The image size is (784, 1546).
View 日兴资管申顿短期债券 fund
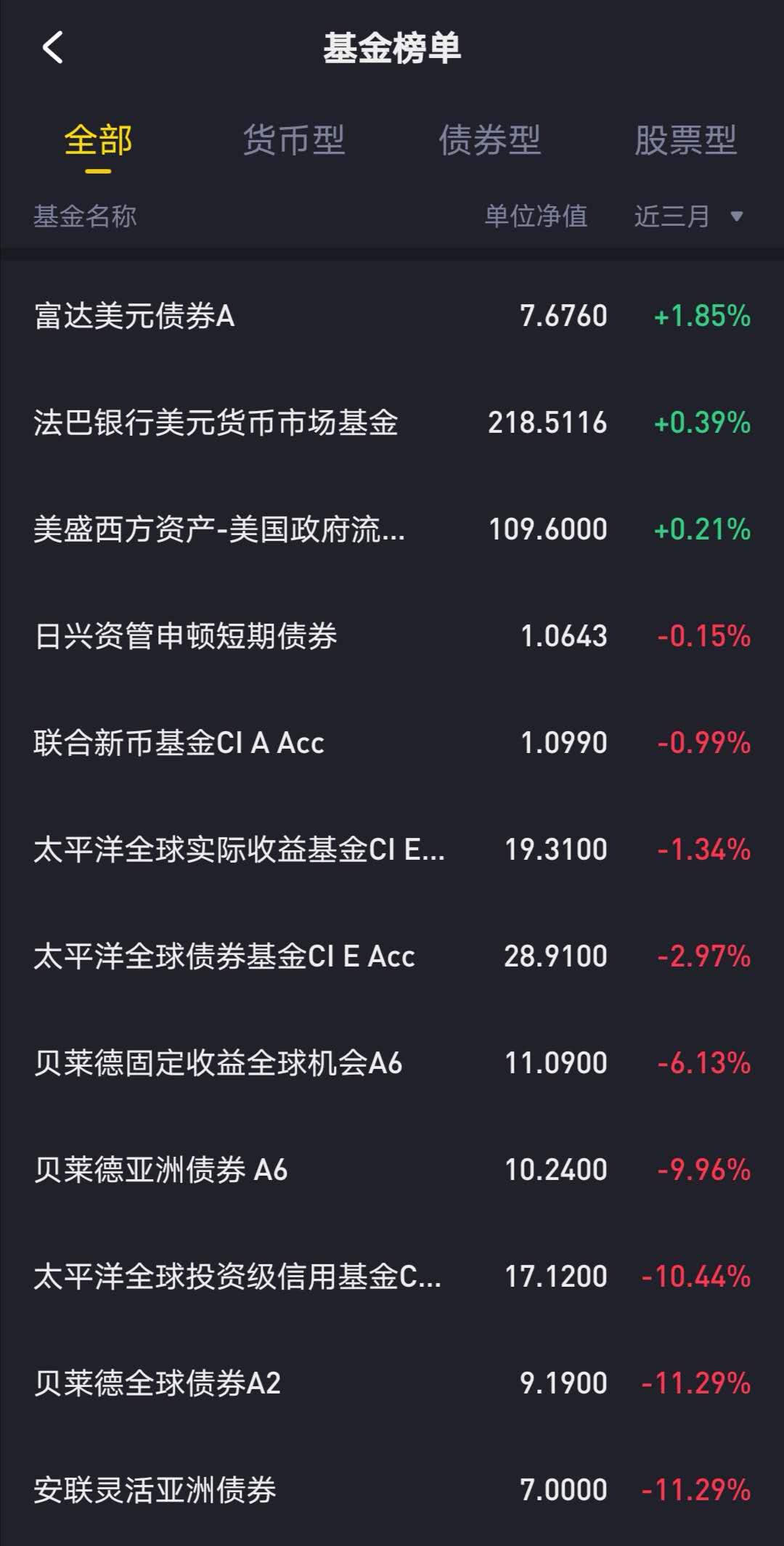(x=392, y=636)
